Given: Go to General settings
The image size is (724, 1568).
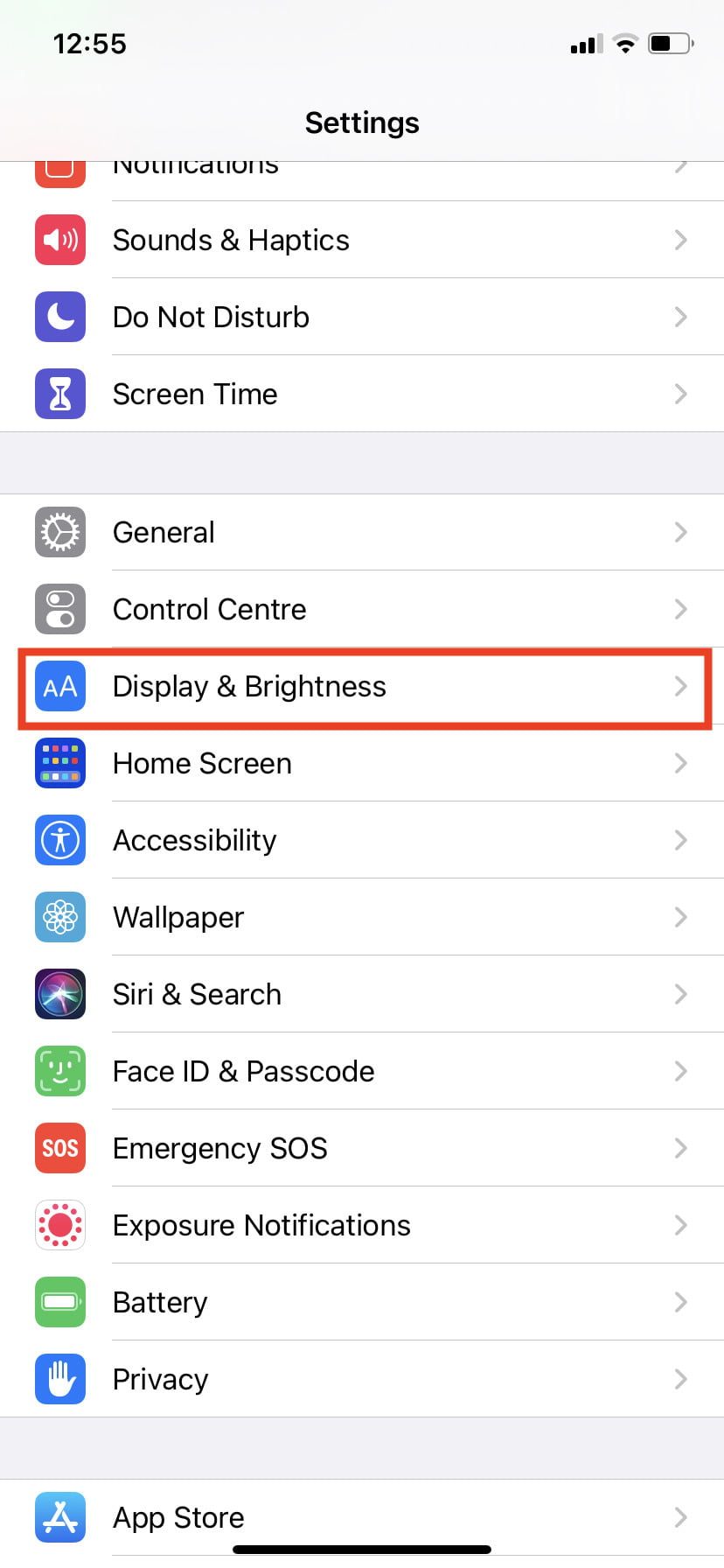Looking at the screenshot, I should click(362, 532).
